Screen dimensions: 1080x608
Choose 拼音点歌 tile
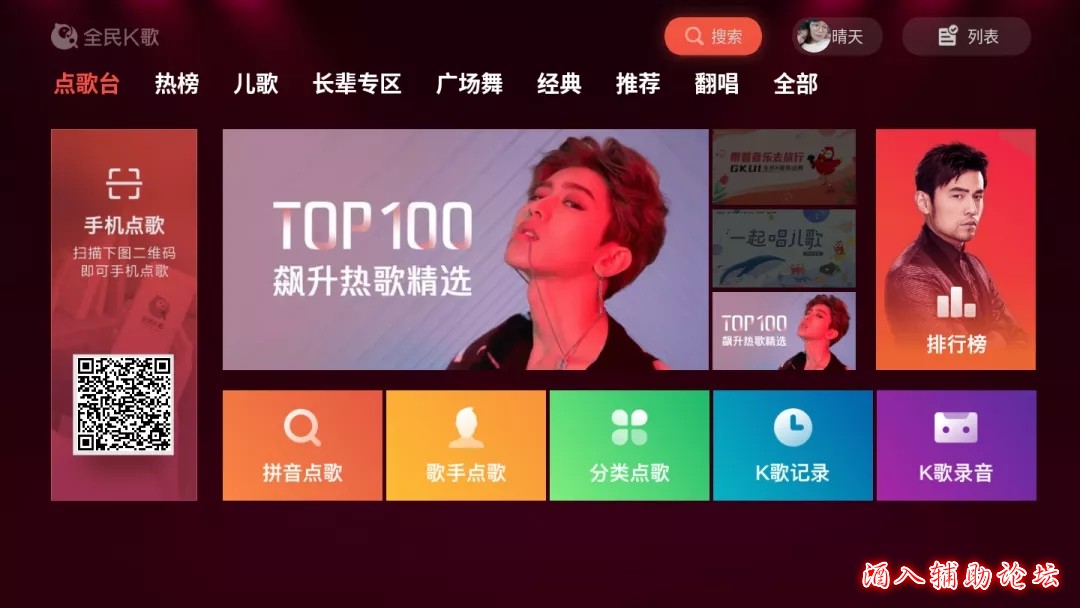tap(302, 445)
